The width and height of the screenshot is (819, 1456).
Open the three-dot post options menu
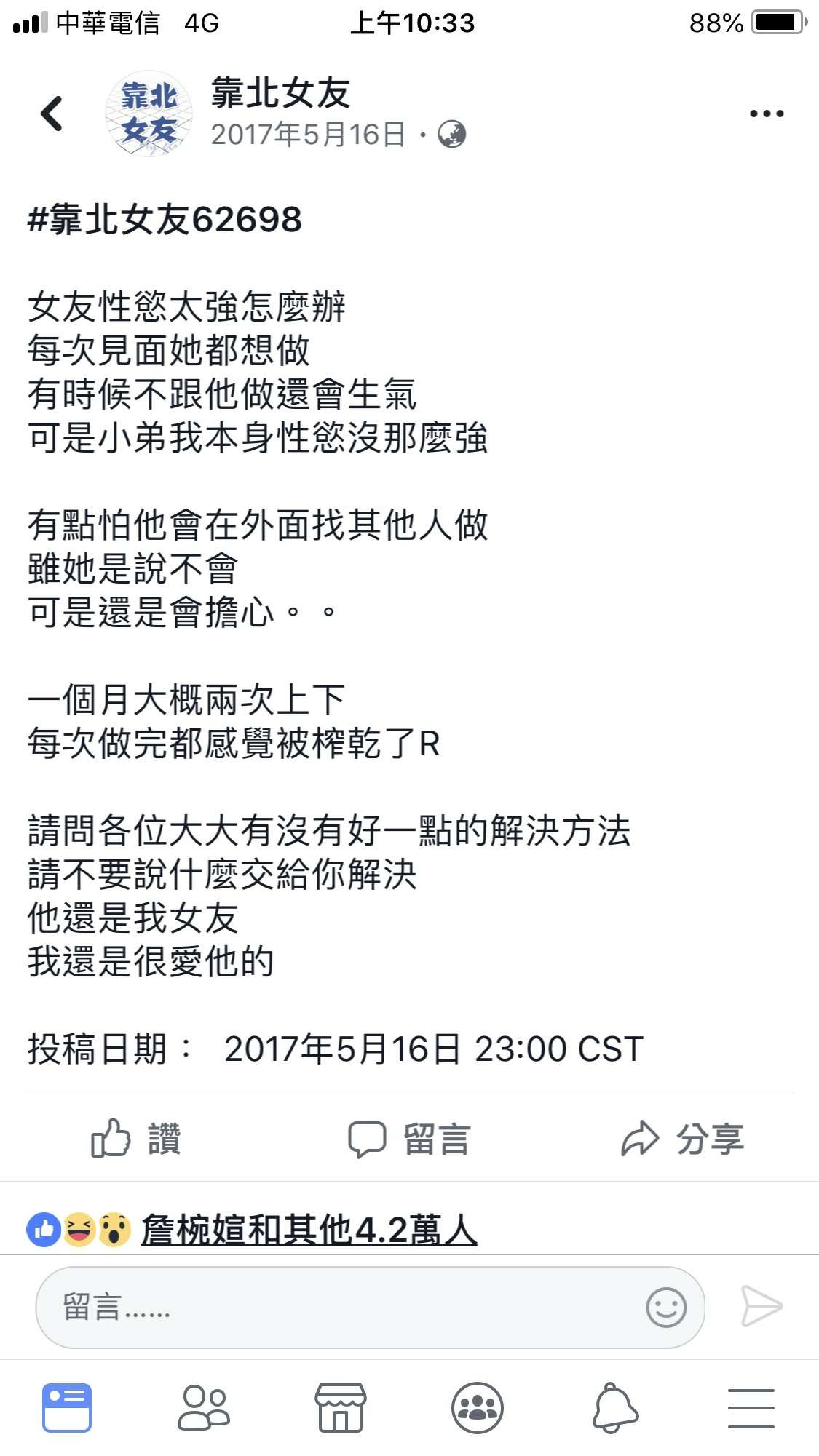pos(767,114)
